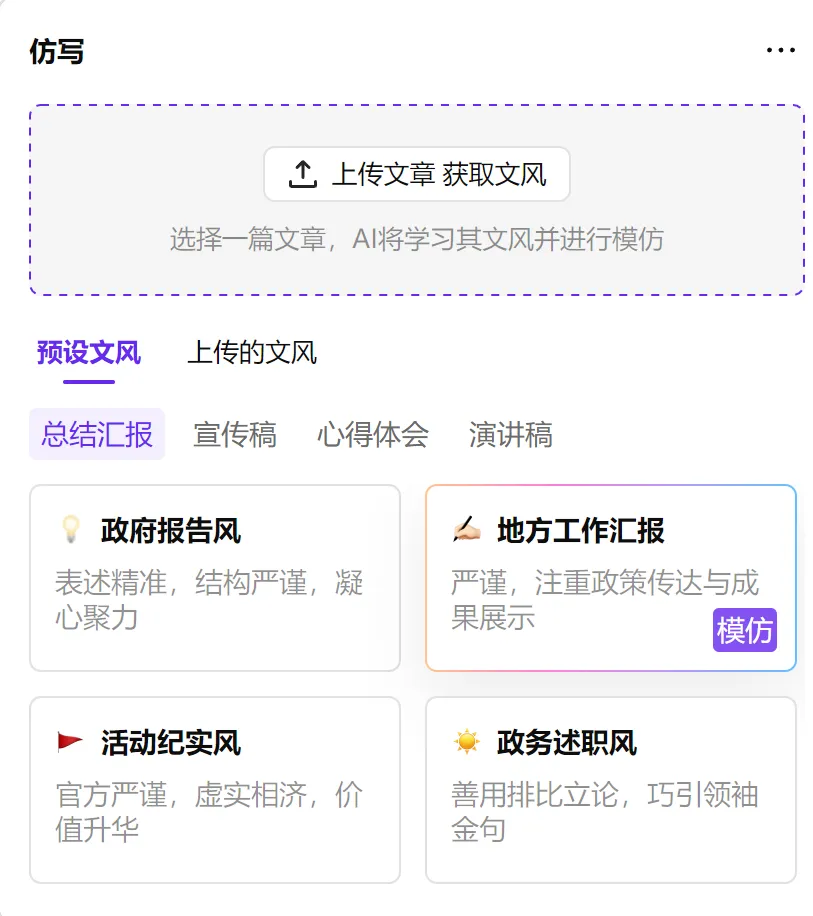Choose the 宣传稿 category chip
813x916 pixels.
coord(235,435)
